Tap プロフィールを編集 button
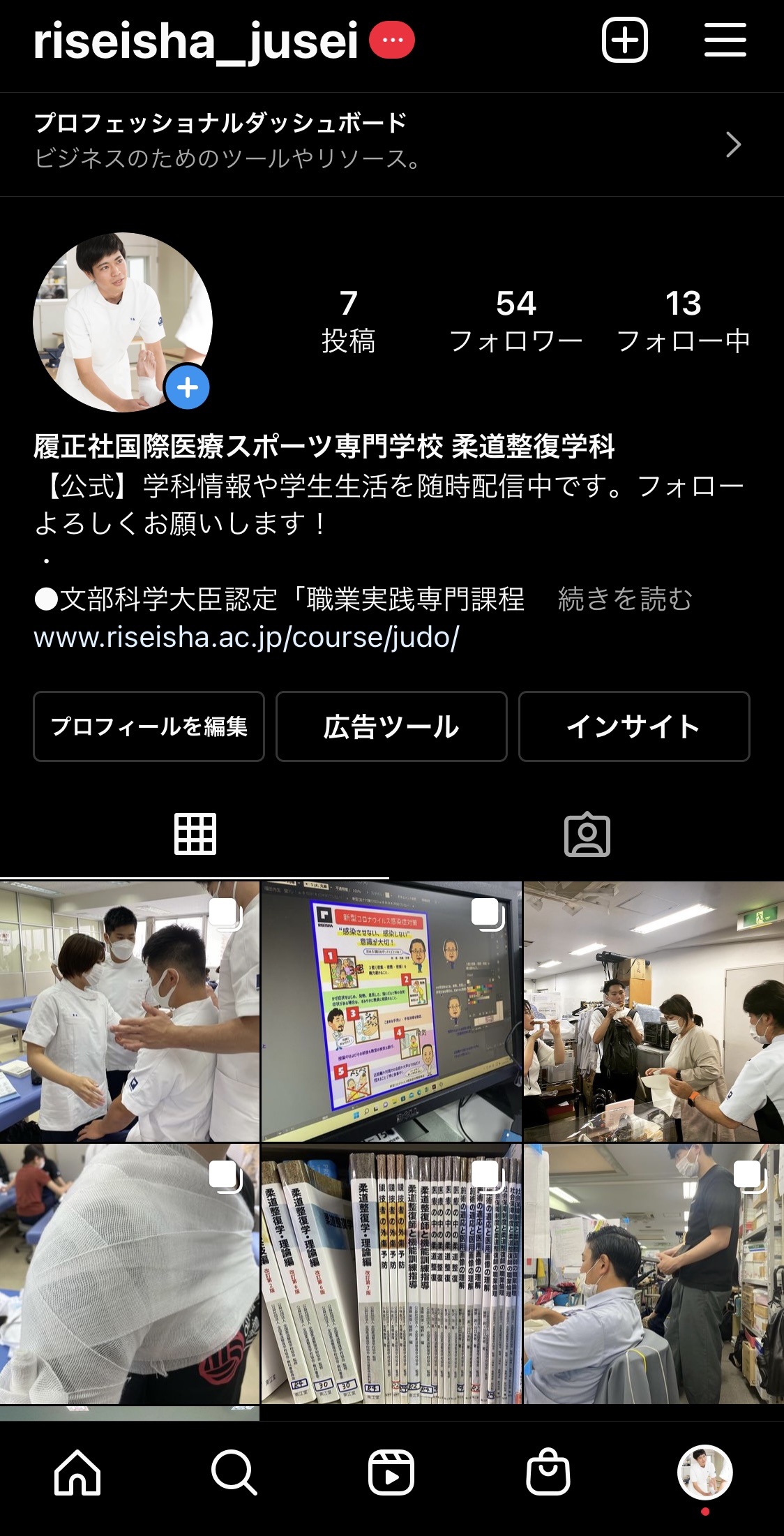Viewport: 784px width, 1536px height. coord(149,726)
